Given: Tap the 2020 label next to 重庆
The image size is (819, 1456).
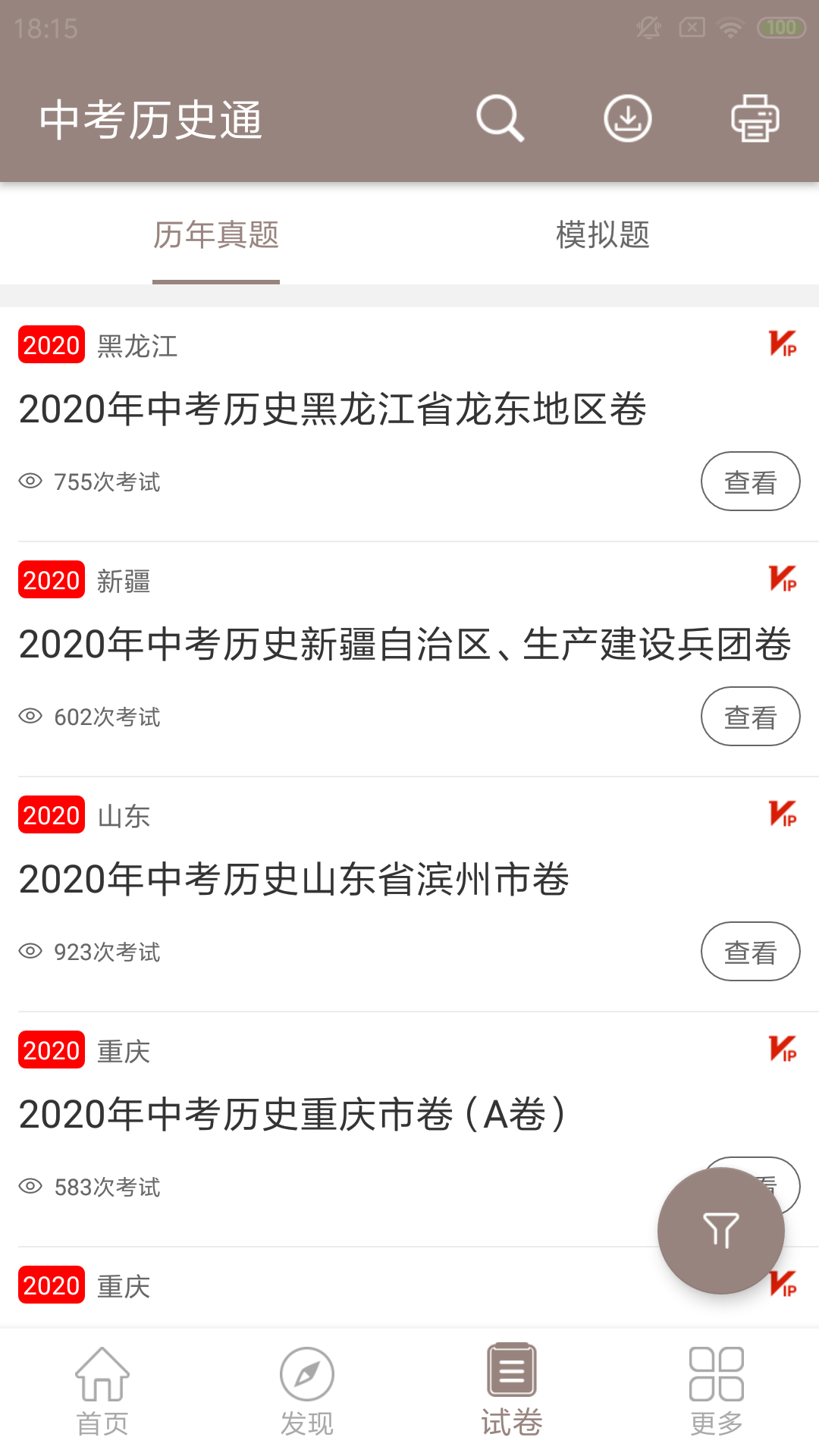Looking at the screenshot, I should tap(51, 1051).
